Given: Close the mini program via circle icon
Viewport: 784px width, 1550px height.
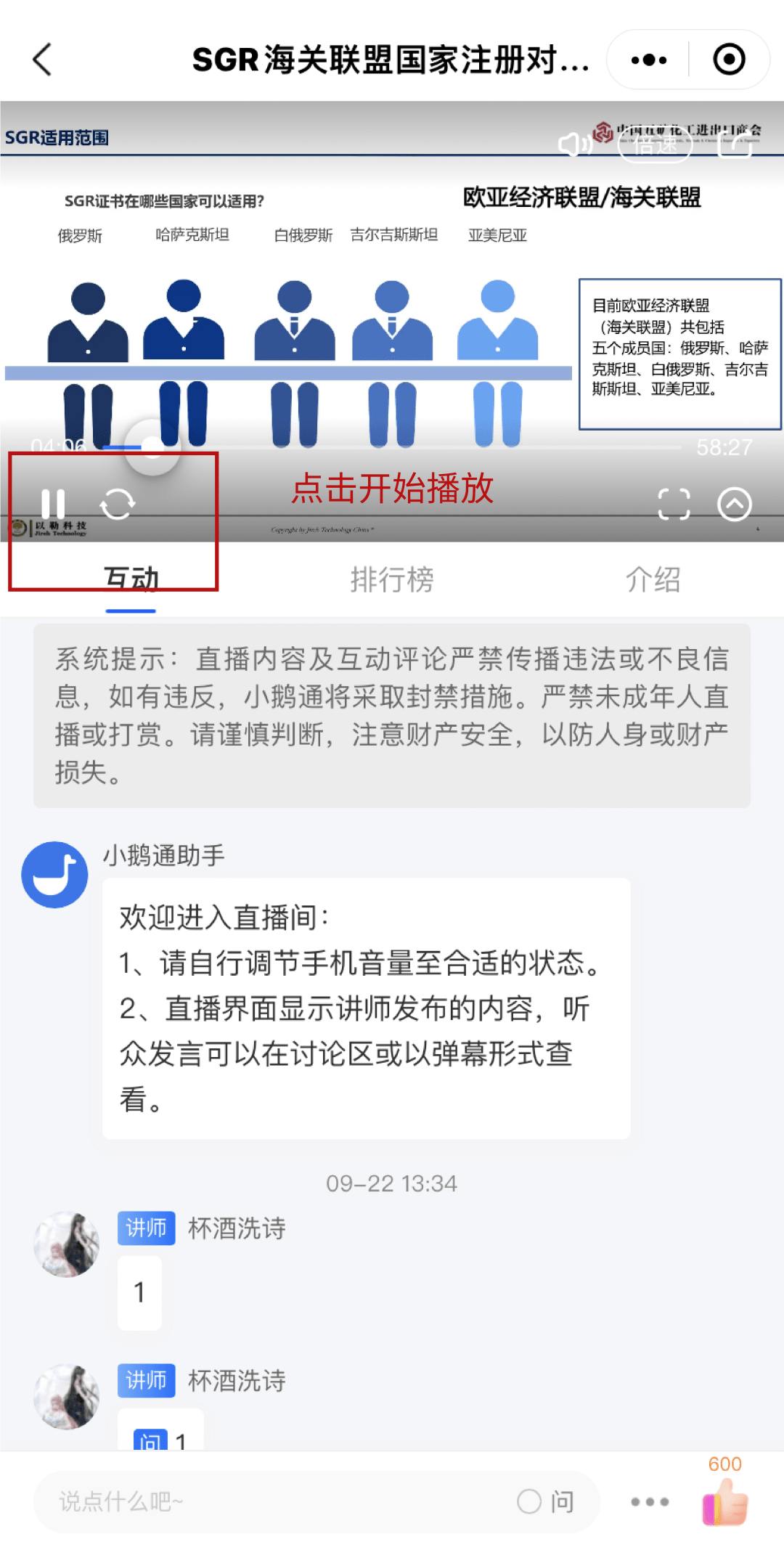Looking at the screenshot, I should [x=729, y=60].
